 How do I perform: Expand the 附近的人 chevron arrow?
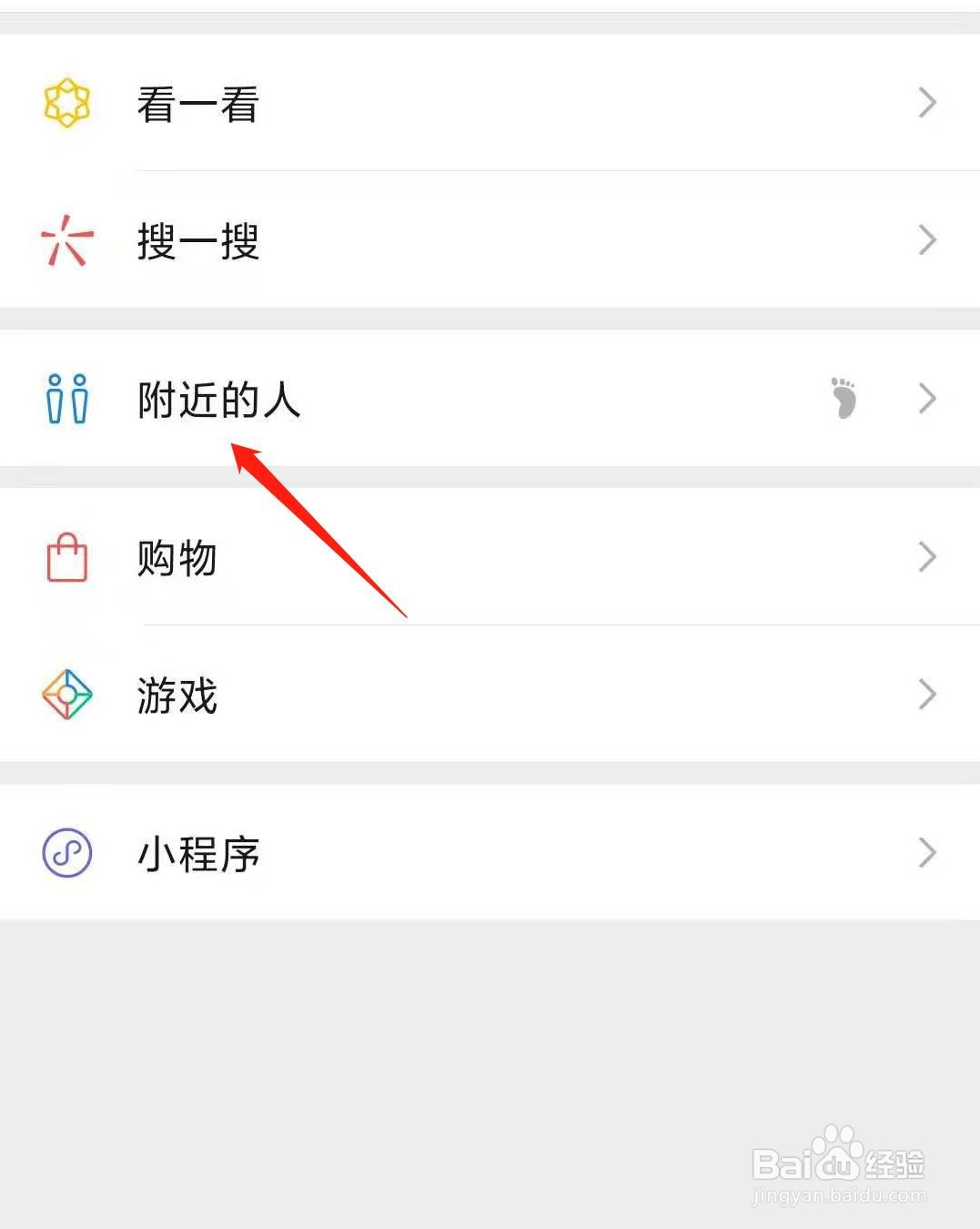click(926, 398)
